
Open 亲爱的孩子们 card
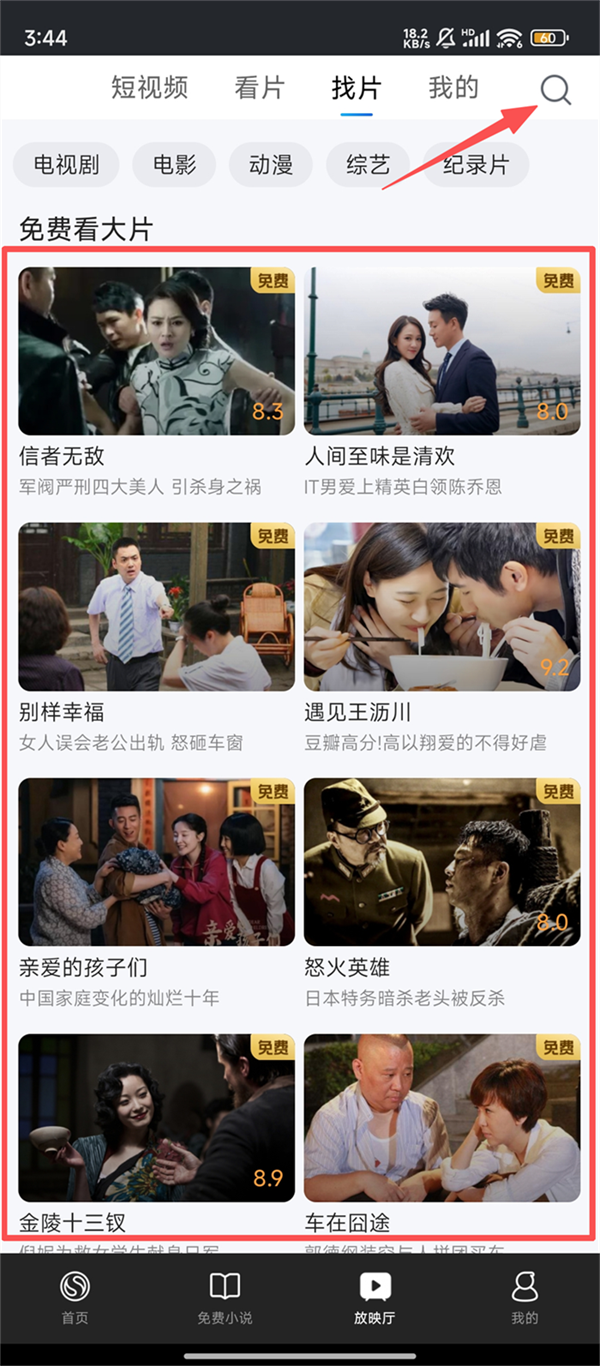coord(156,862)
